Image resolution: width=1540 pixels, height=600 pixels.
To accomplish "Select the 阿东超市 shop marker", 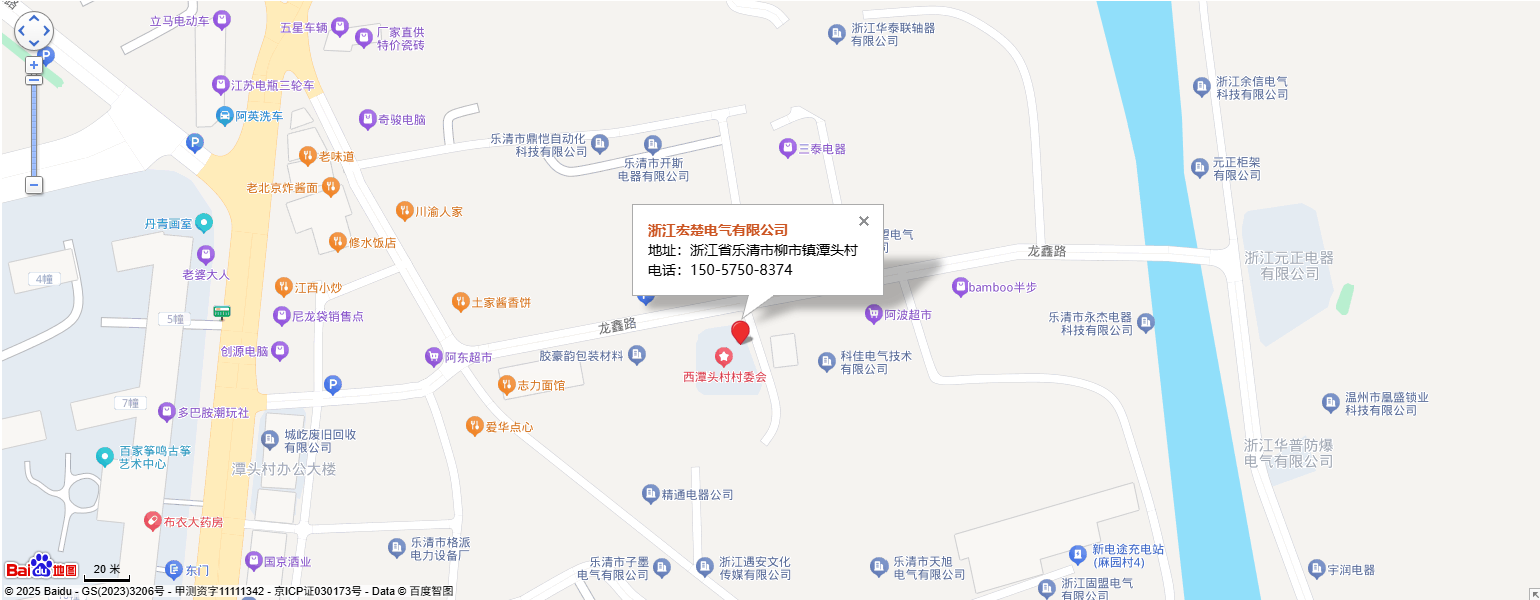I will point(433,356).
